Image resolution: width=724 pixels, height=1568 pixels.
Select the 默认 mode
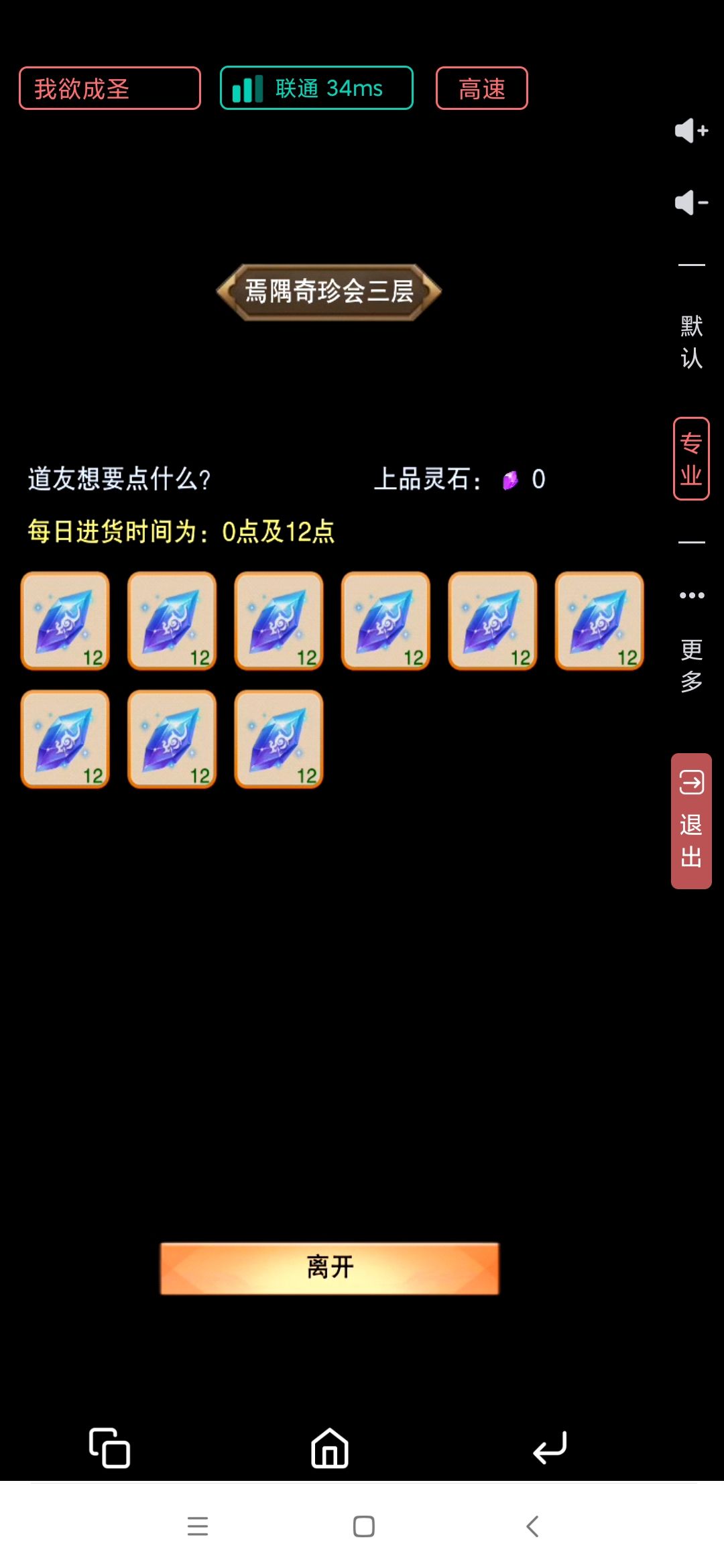click(x=691, y=342)
